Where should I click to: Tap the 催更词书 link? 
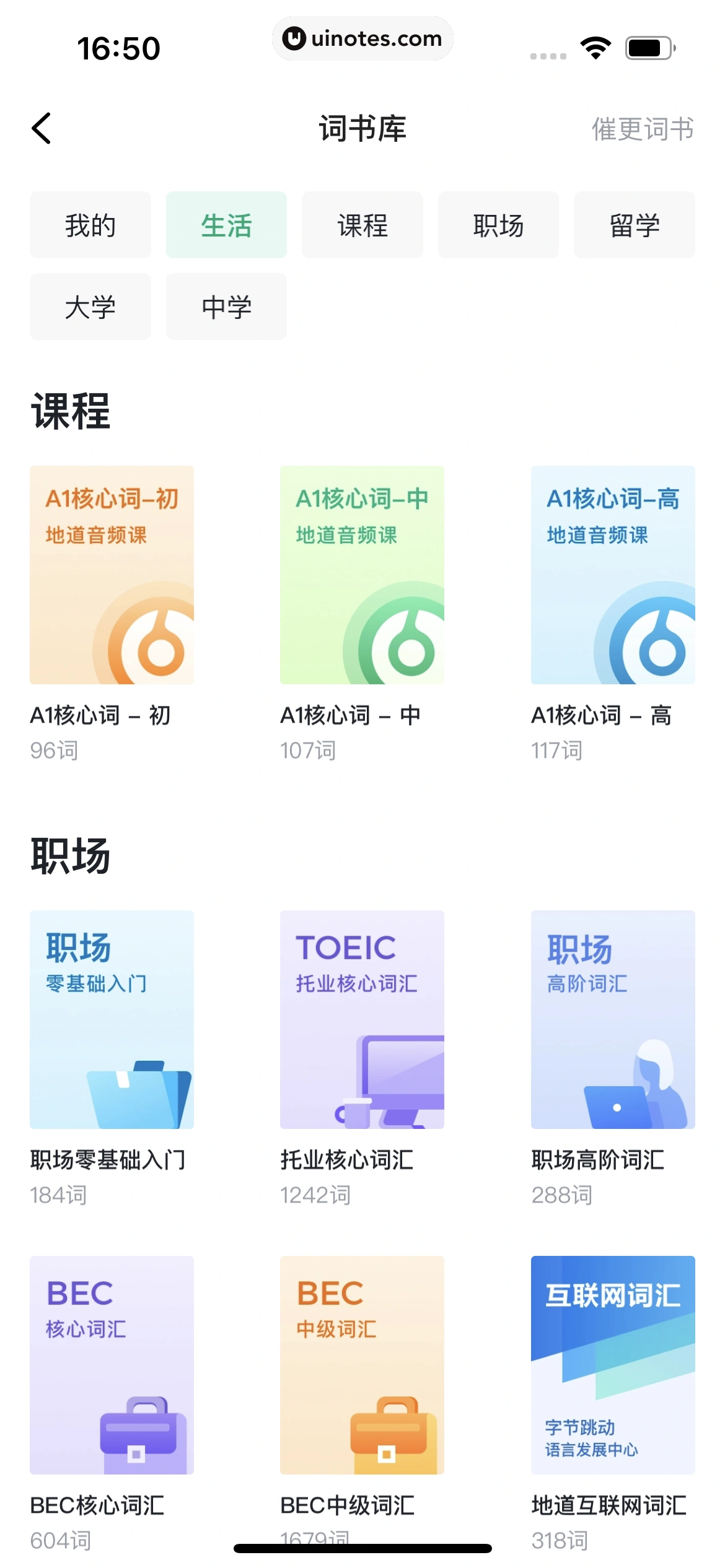(643, 129)
